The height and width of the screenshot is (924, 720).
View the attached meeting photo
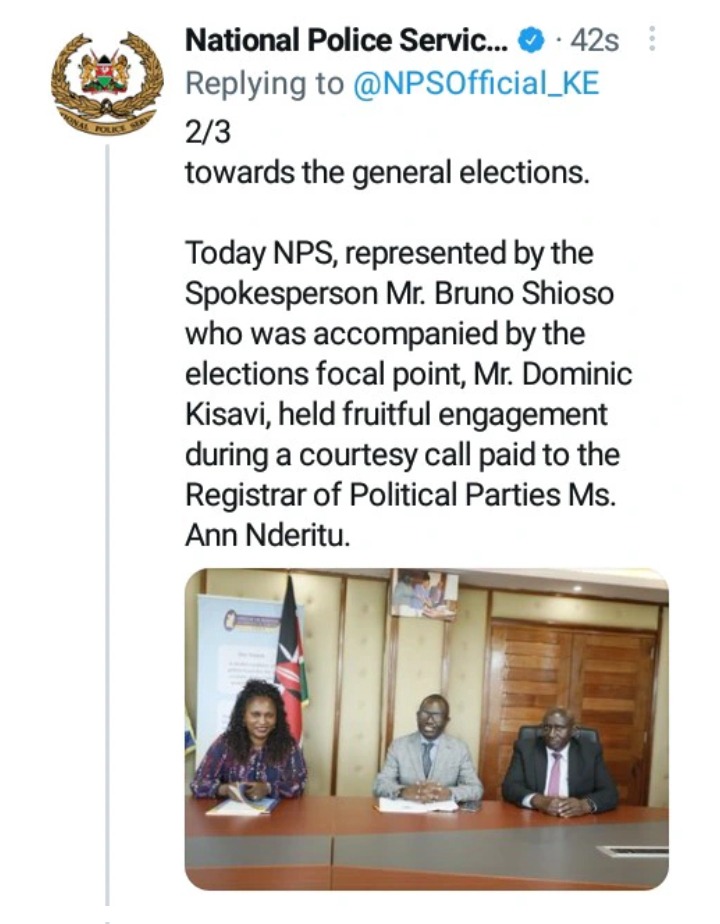coord(426,728)
